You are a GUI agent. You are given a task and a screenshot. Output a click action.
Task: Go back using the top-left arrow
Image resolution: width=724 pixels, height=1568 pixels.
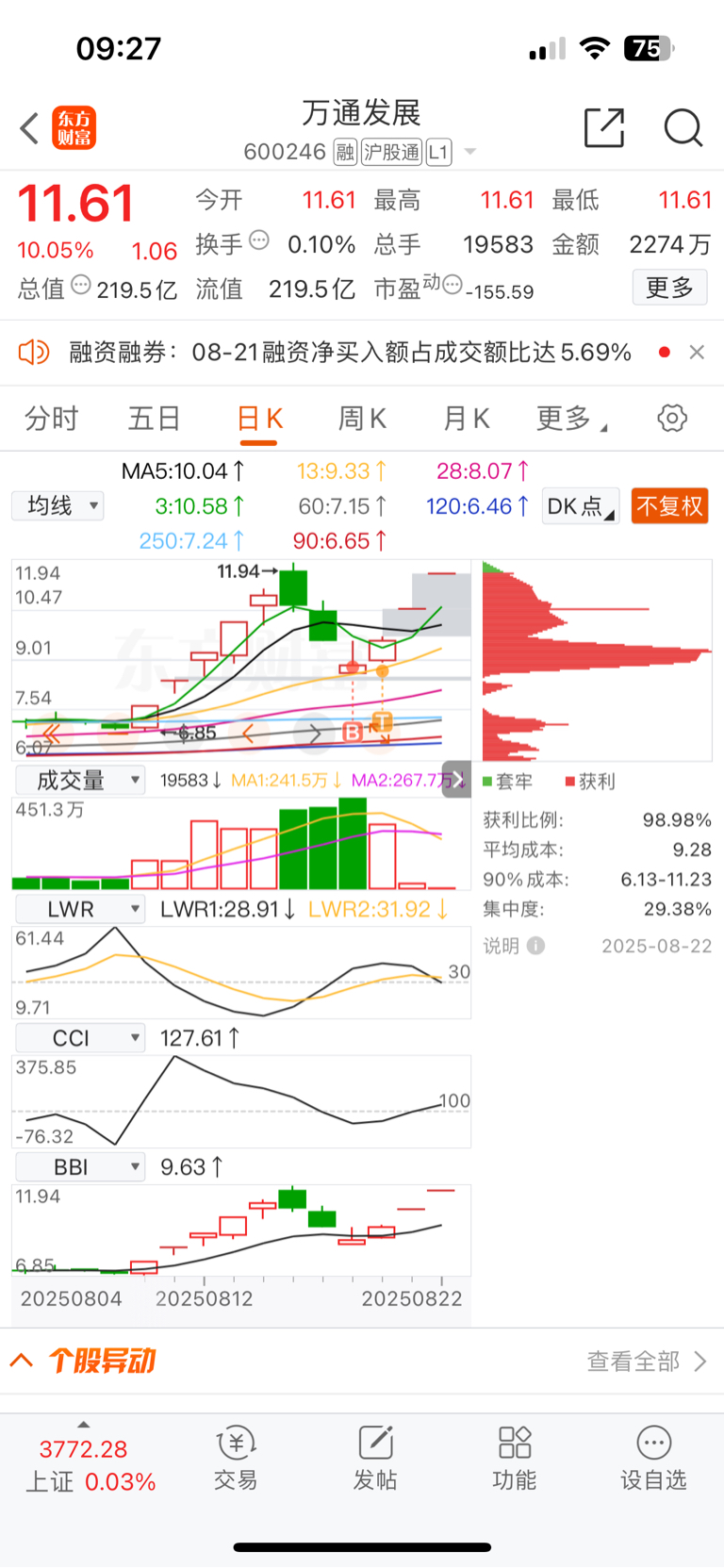point(29,128)
